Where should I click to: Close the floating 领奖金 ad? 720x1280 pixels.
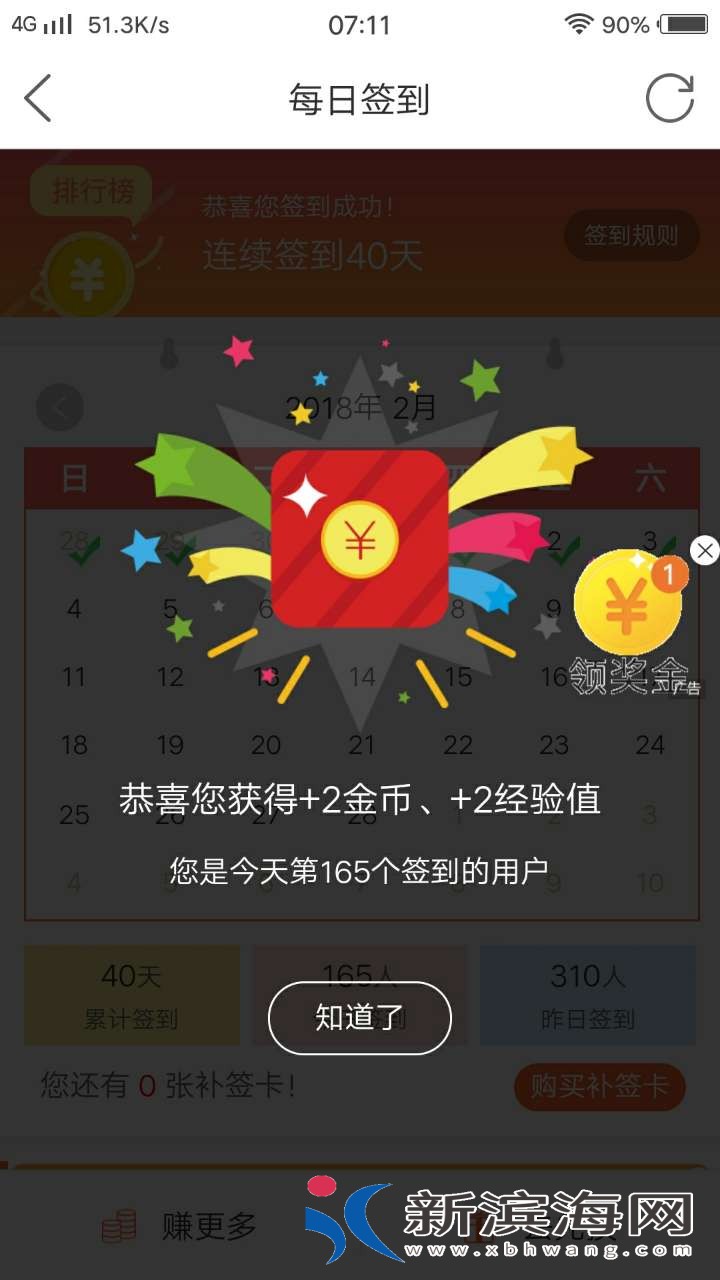point(704,550)
